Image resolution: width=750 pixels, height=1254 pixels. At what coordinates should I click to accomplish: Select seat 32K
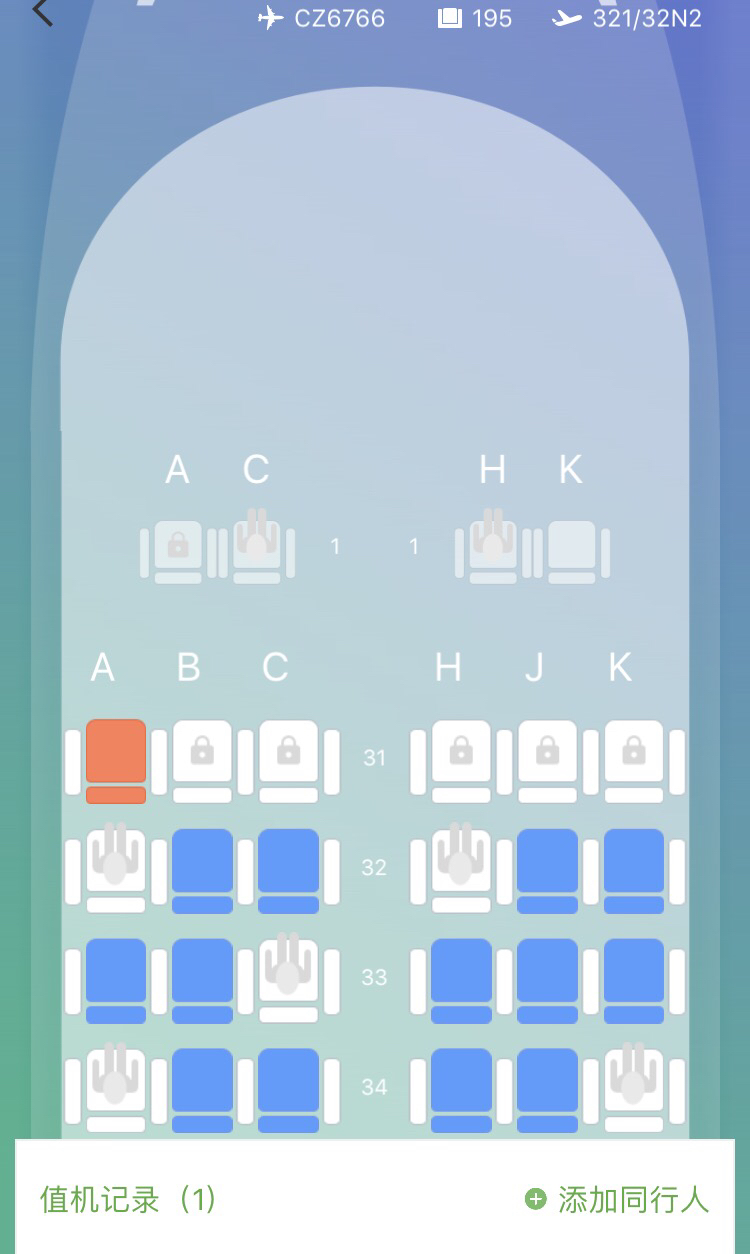coord(633,868)
